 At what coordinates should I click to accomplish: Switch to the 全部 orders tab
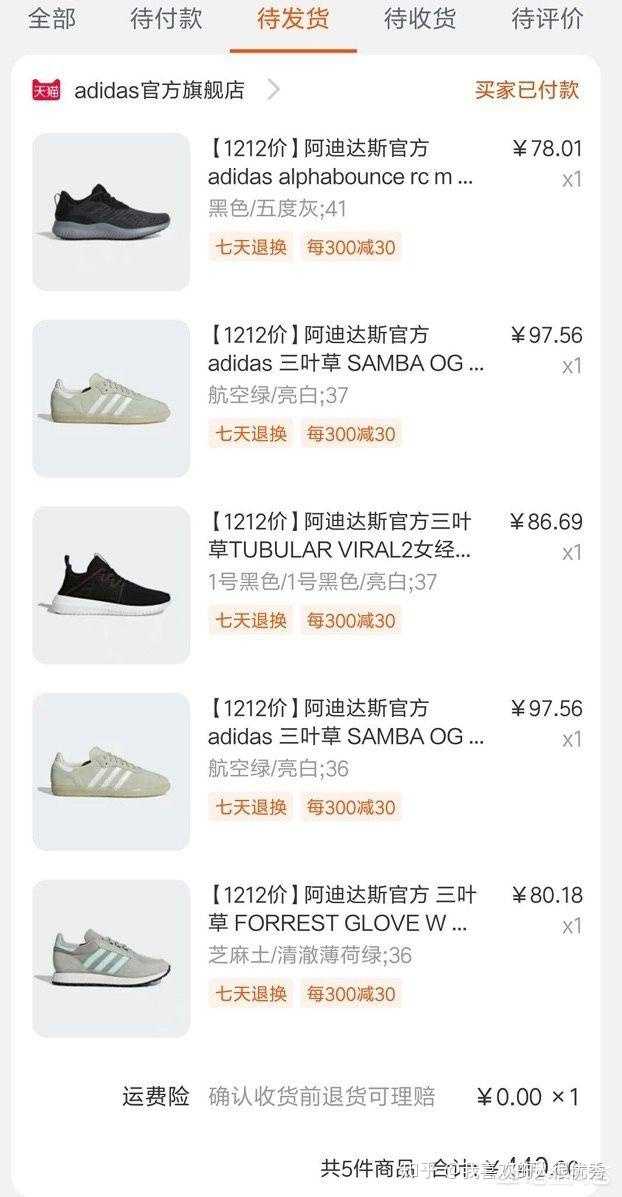pos(51,19)
